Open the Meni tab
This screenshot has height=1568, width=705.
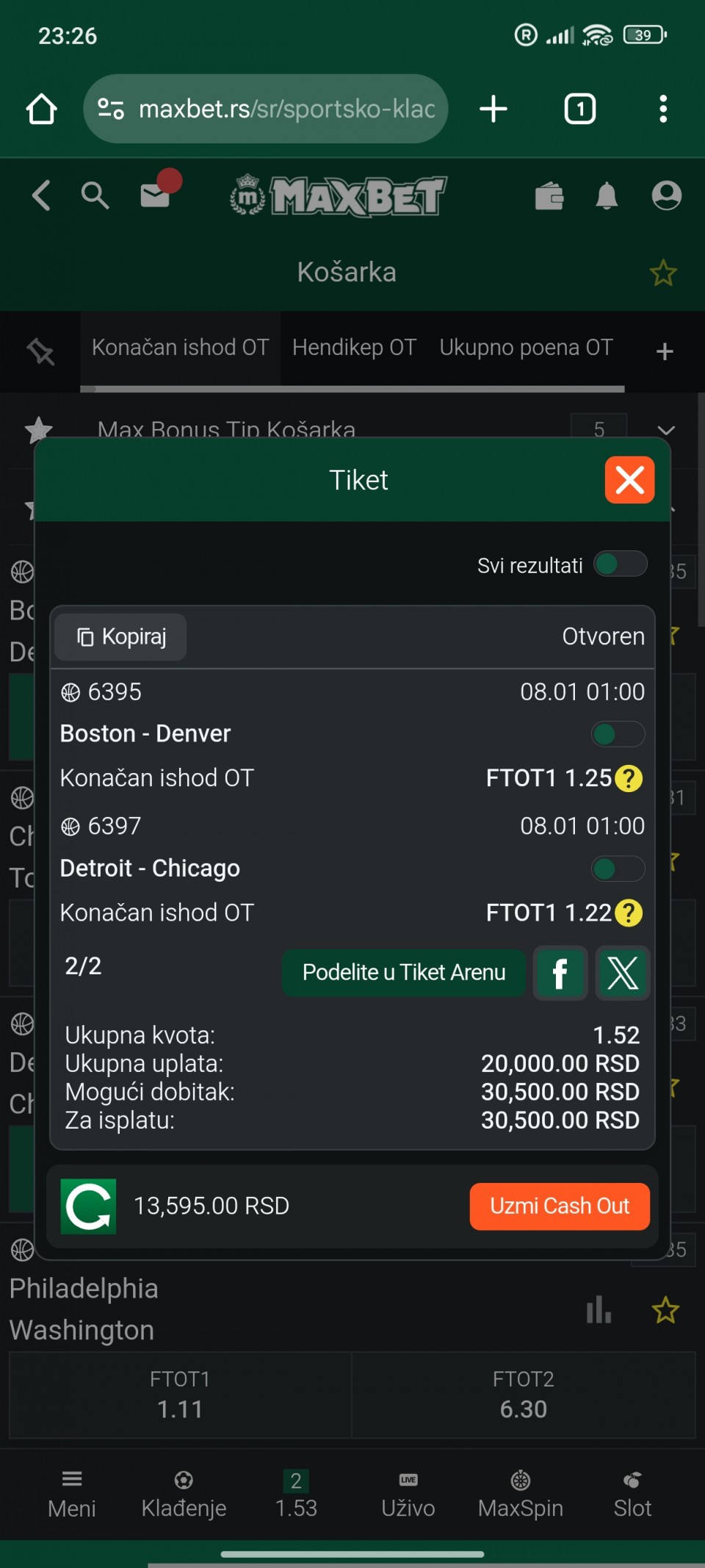[x=72, y=1495]
